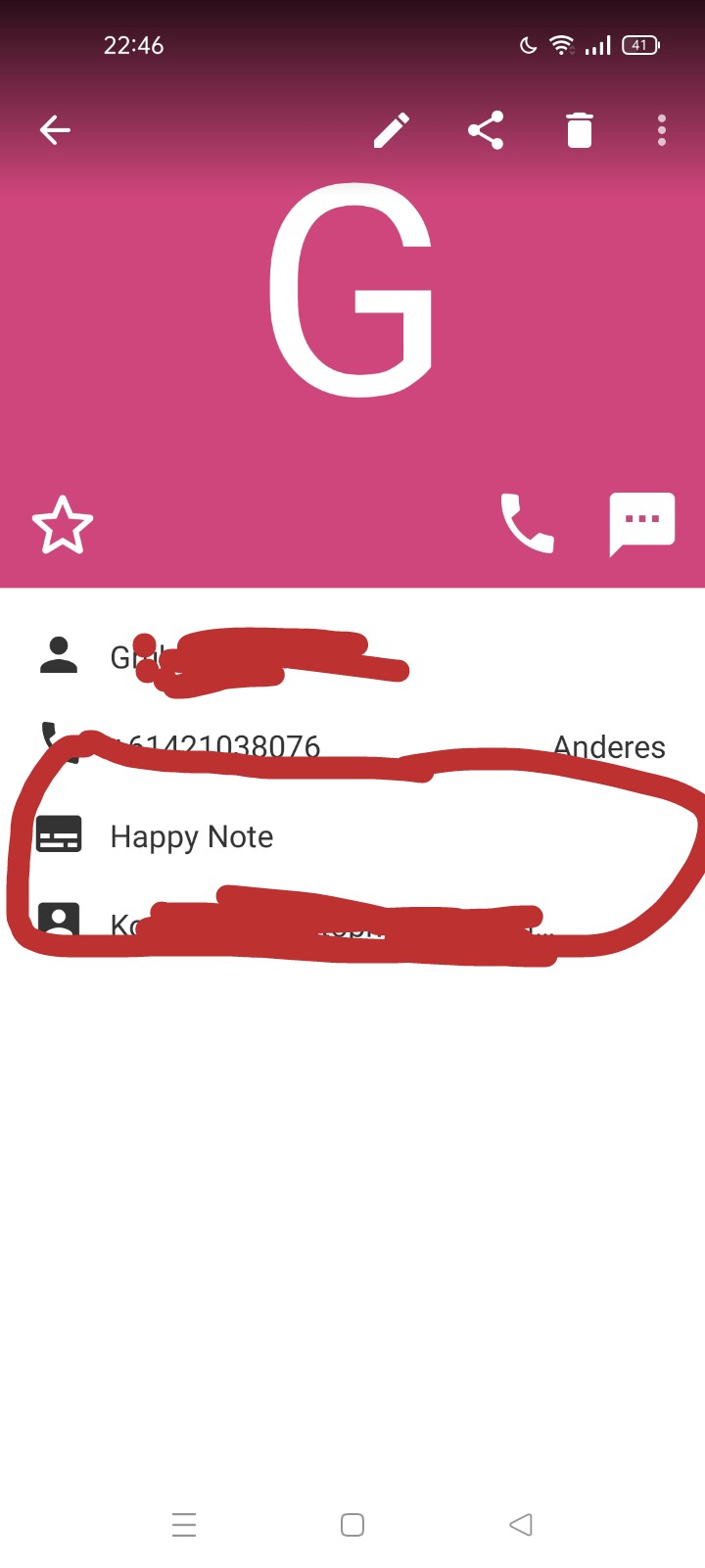Viewport: 705px width, 1568px height.
Task: Share this contact
Action: pyautogui.click(x=486, y=129)
